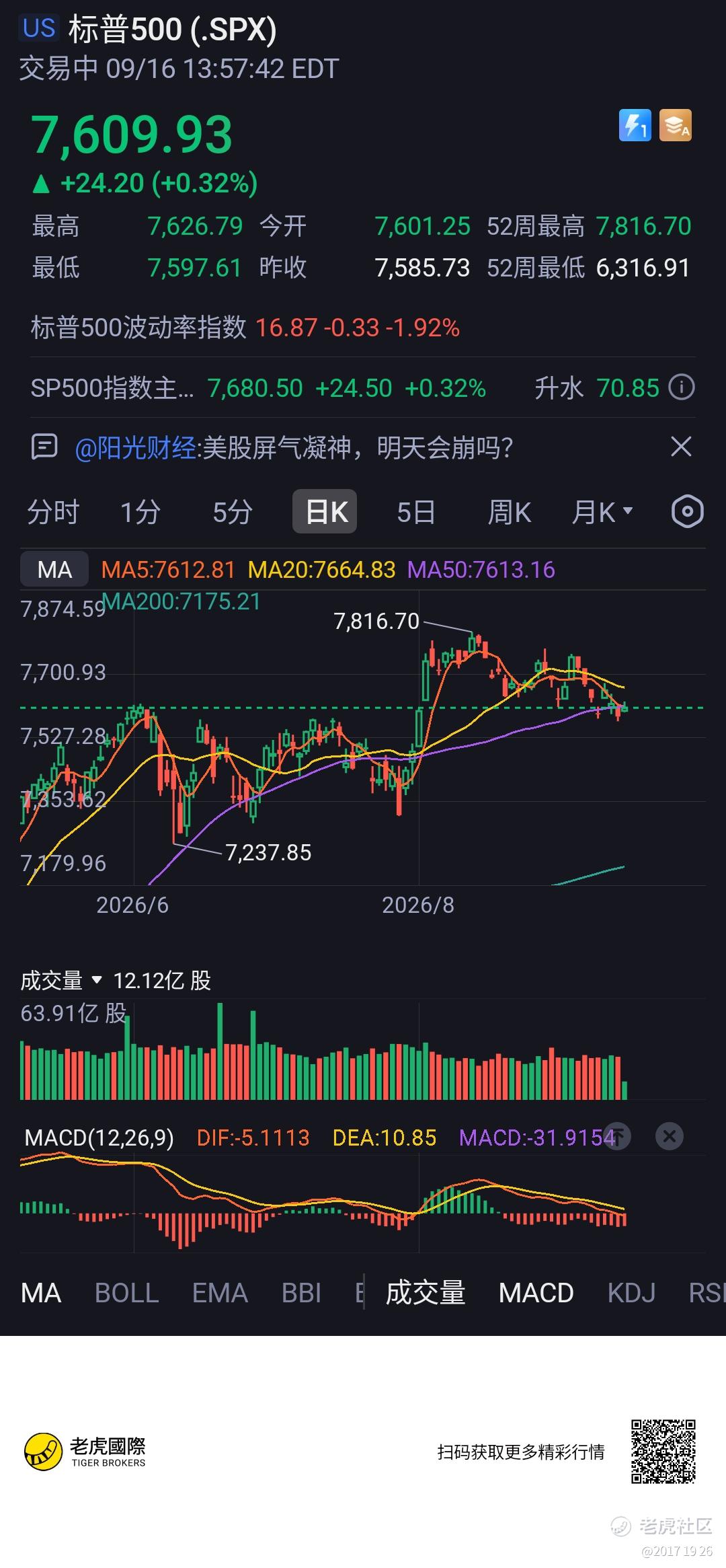
Task: Show the 周K weekly candlestick chart
Action: [509, 513]
